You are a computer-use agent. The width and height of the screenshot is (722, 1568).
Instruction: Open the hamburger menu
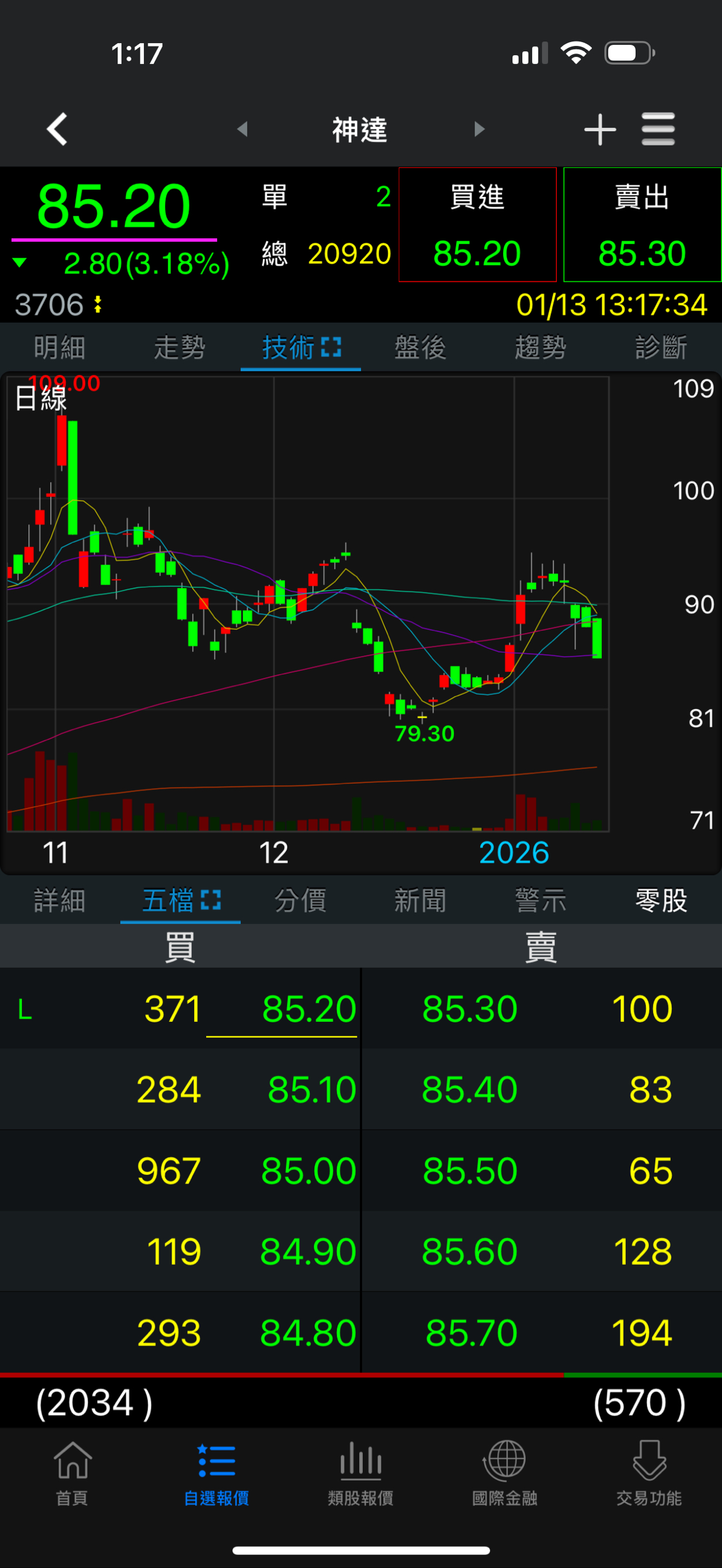[x=658, y=129]
